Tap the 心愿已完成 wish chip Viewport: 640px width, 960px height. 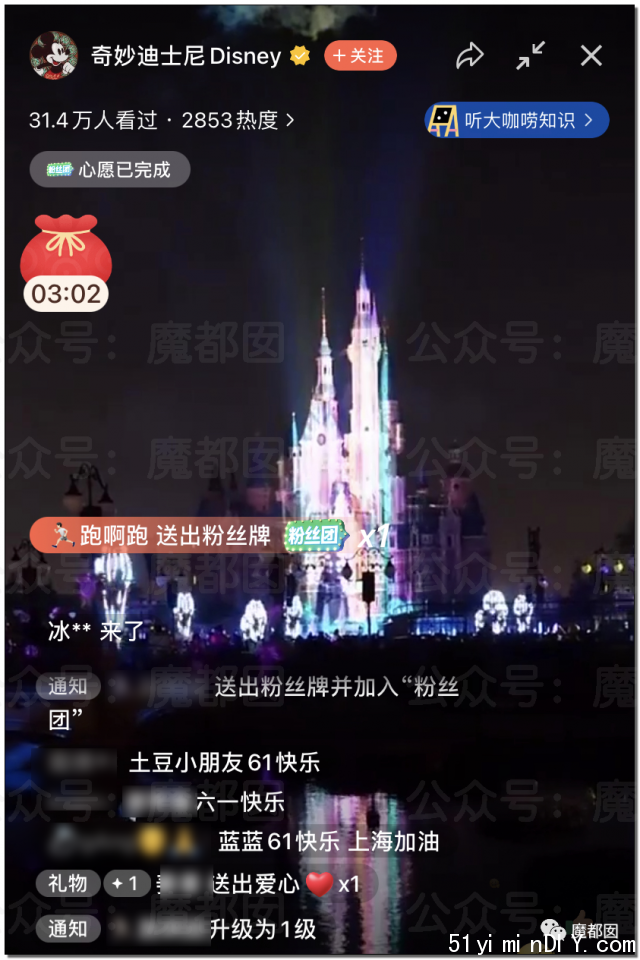coord(109,170)
